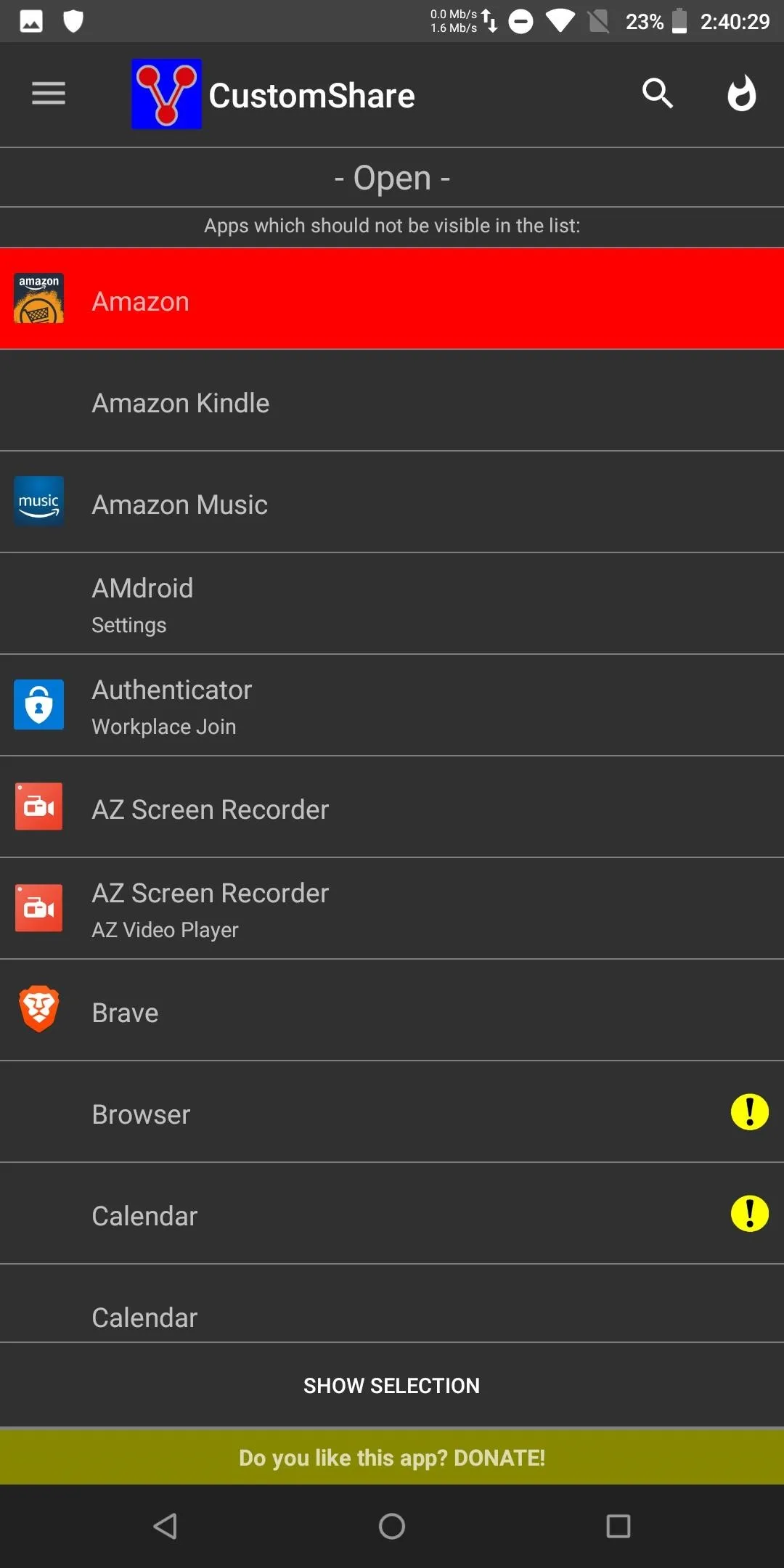
Task: Open recent apps from the navigation bar
Action: pos(618,1526)
